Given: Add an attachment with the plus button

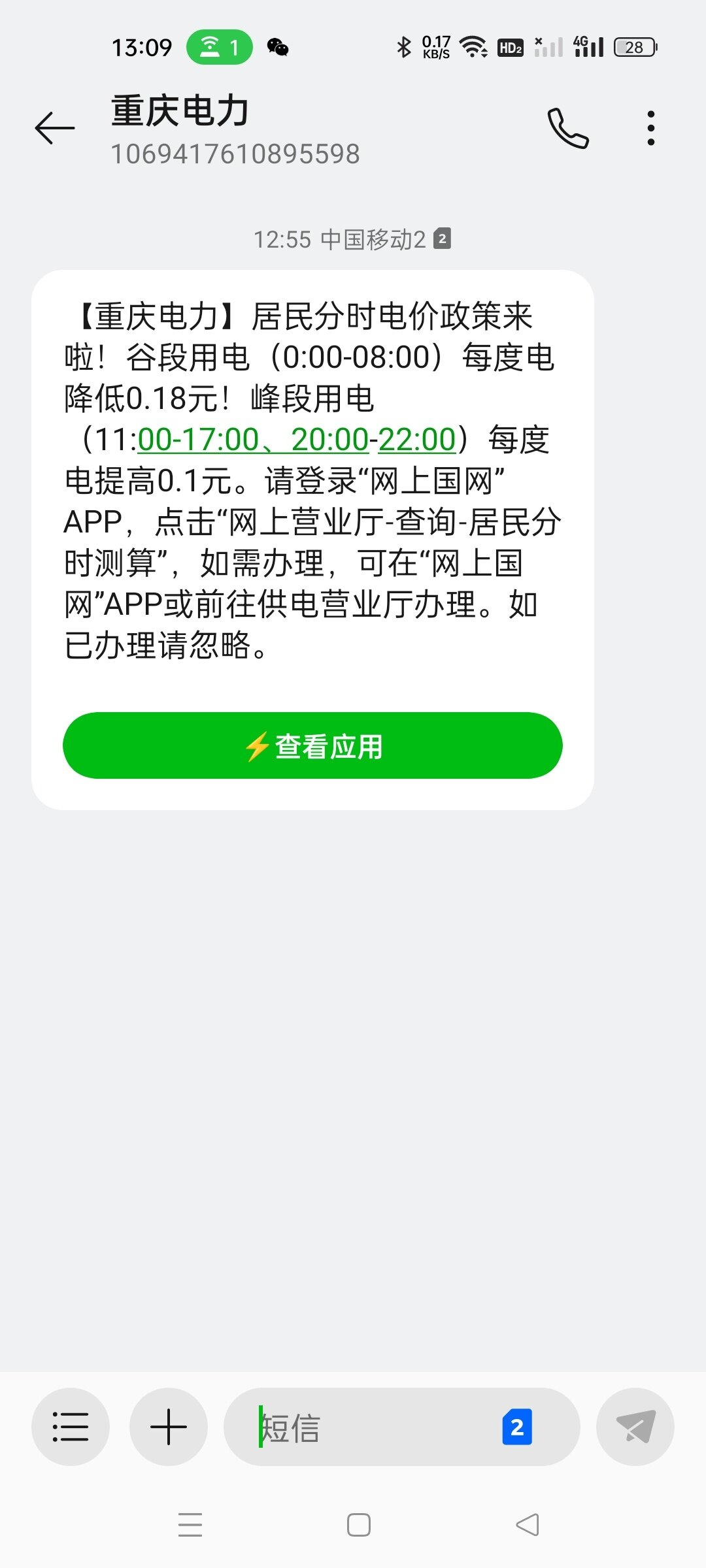Looking at the screenshot, I should (169, 1427).
